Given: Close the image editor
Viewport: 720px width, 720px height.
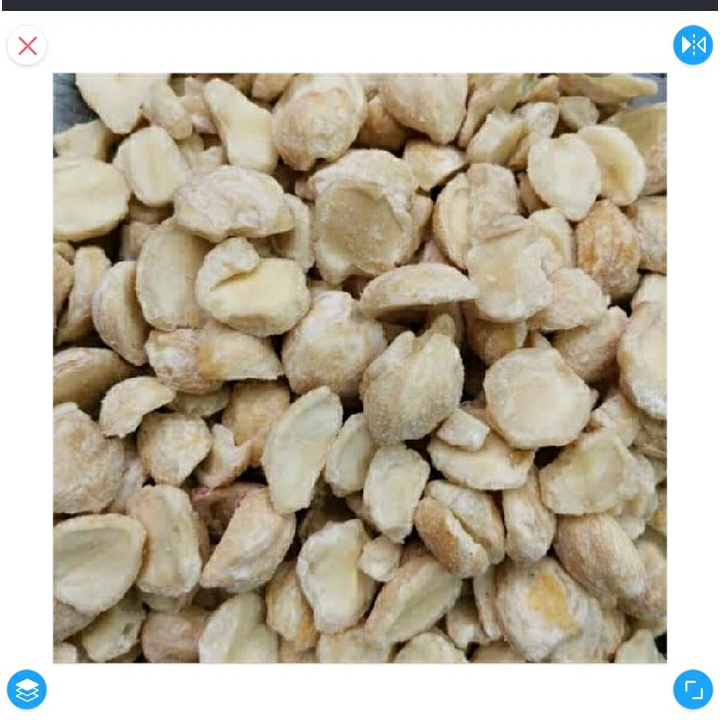Looking at the screenshot, I should click(x=28, y=46).
